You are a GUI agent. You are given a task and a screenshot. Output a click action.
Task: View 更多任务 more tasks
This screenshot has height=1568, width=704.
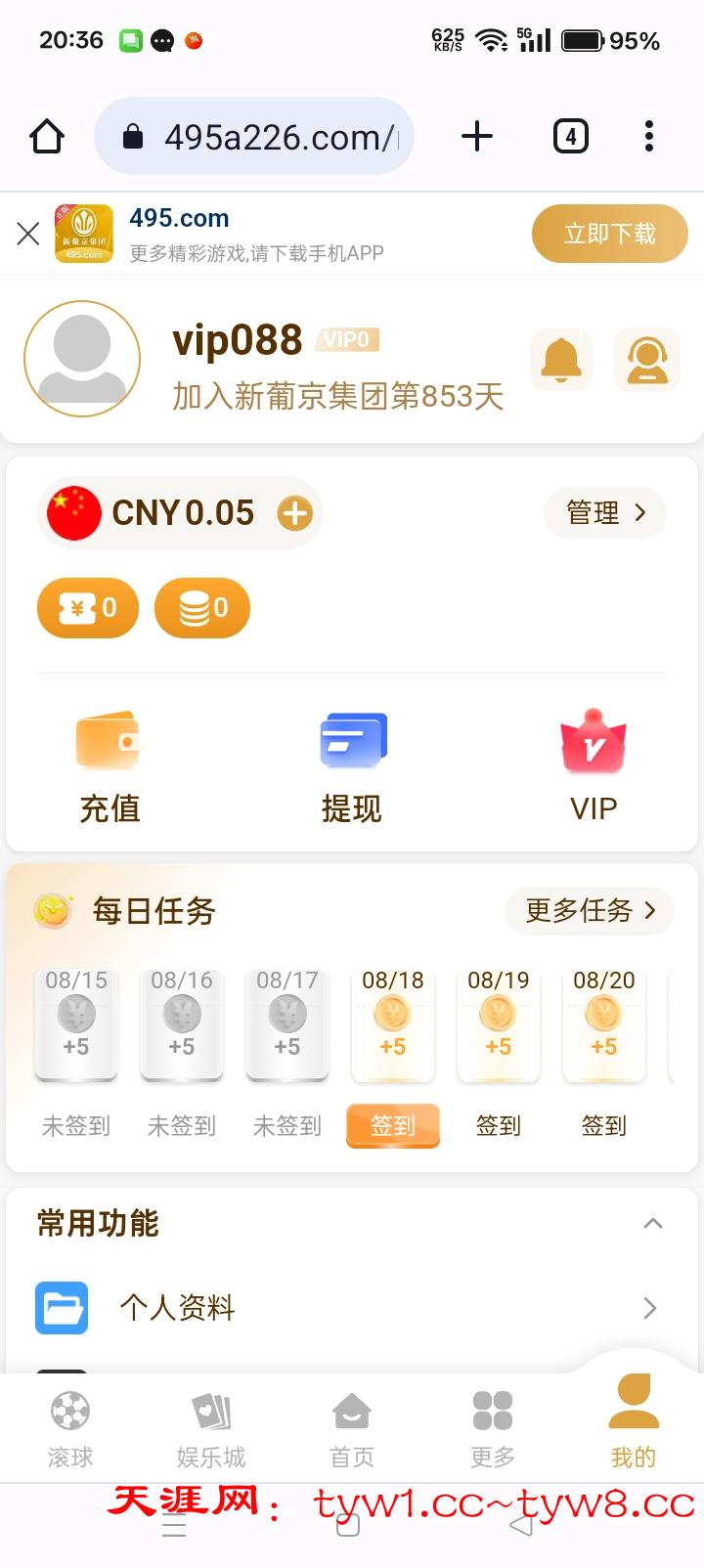click(x=590, y=911)
